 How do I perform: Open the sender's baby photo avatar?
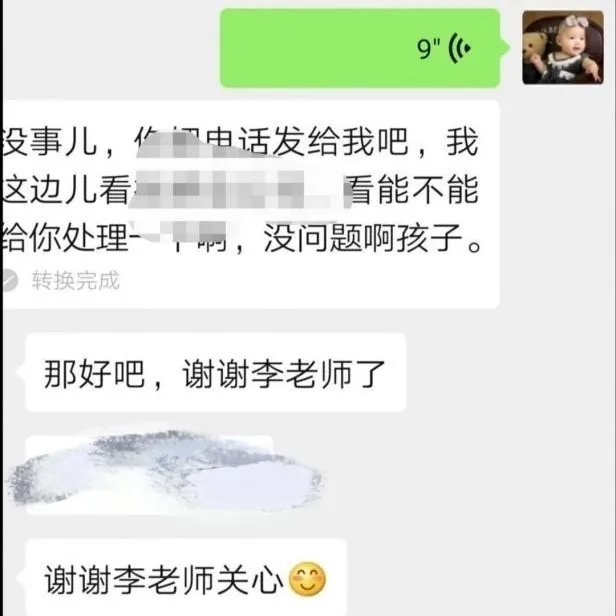(x=561, y=47)
